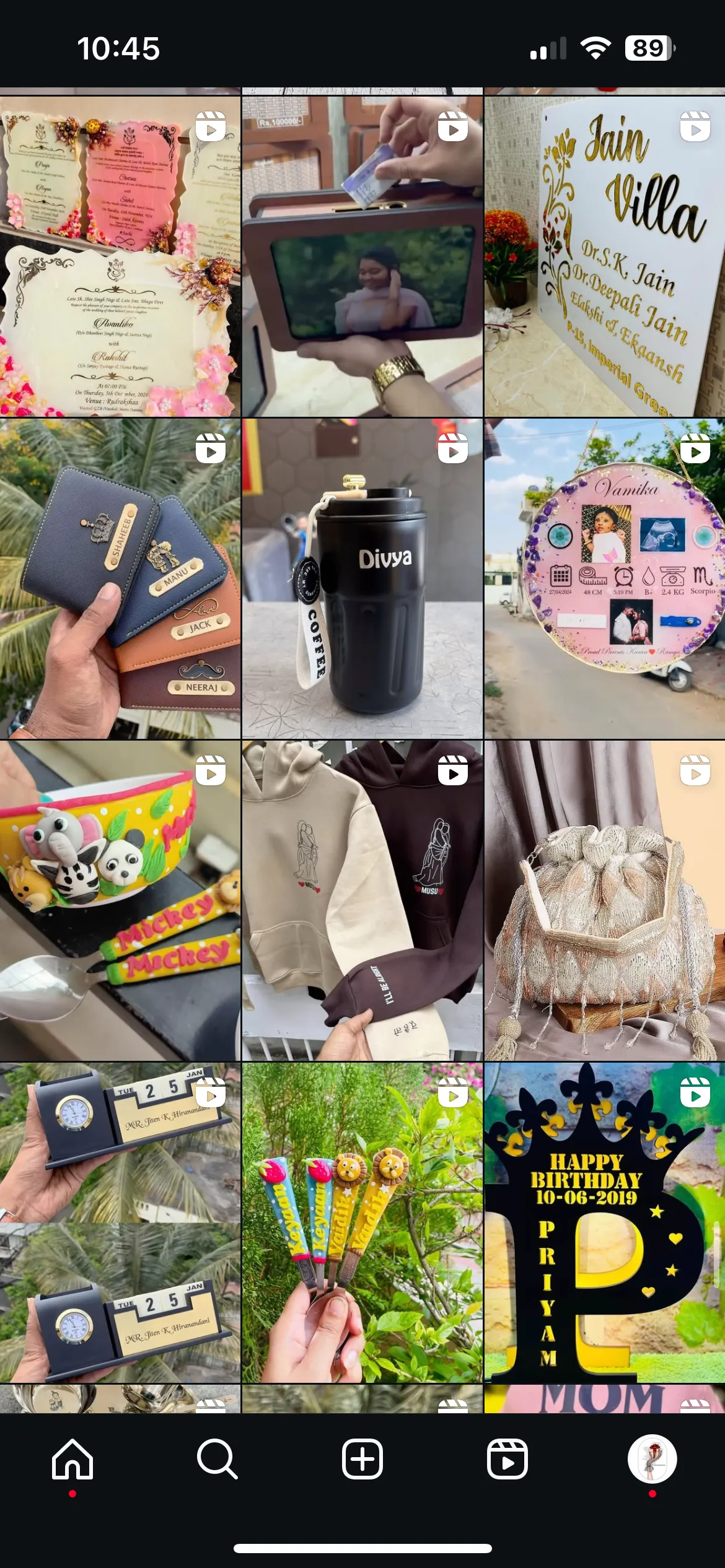Open the Divya coffee tumbler reel
Viewport: 725px width, 1568px height.
coord(362,579)
